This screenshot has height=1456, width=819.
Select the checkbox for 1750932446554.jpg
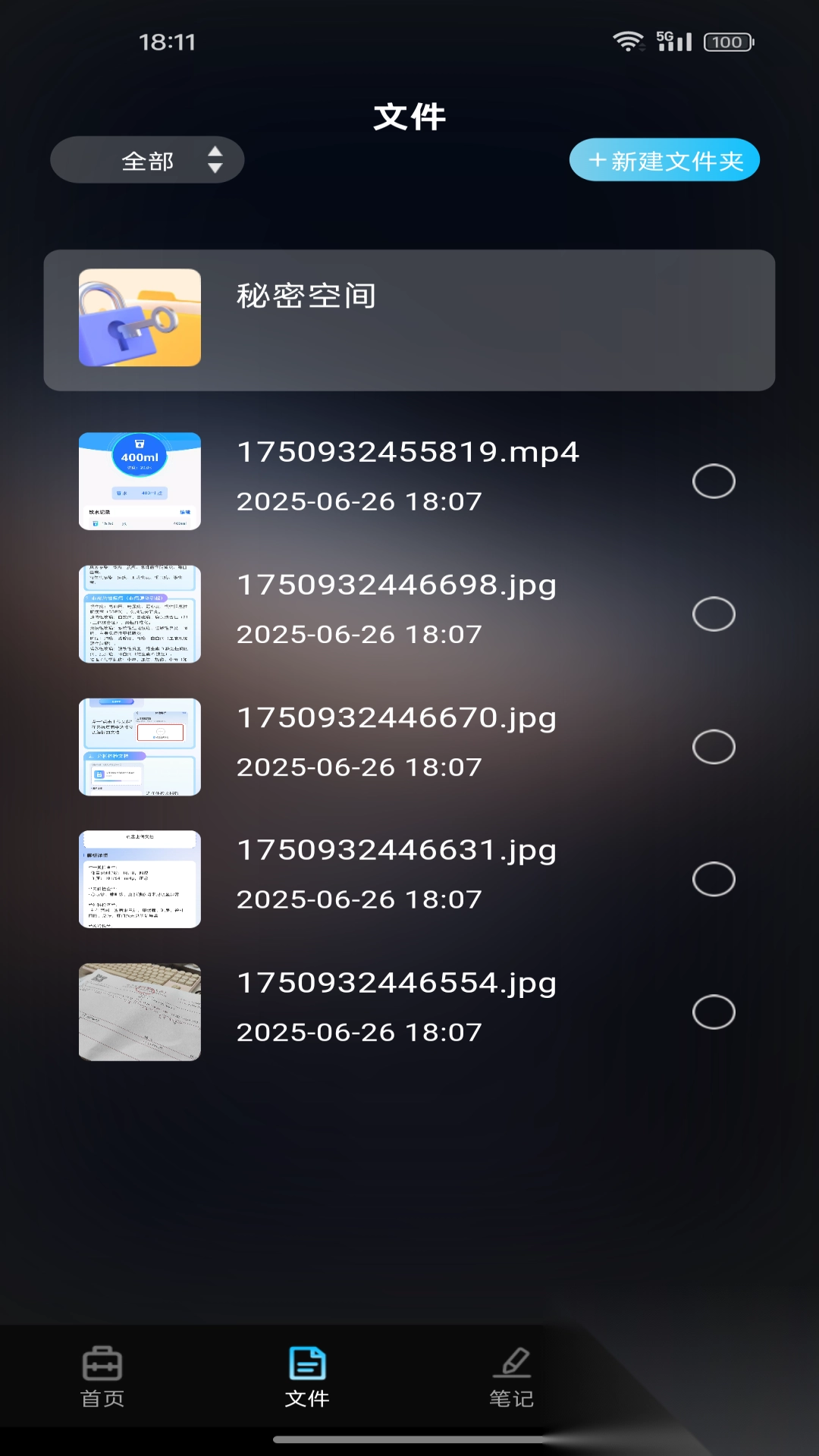pyautogui.click(x=714, y=1012)
